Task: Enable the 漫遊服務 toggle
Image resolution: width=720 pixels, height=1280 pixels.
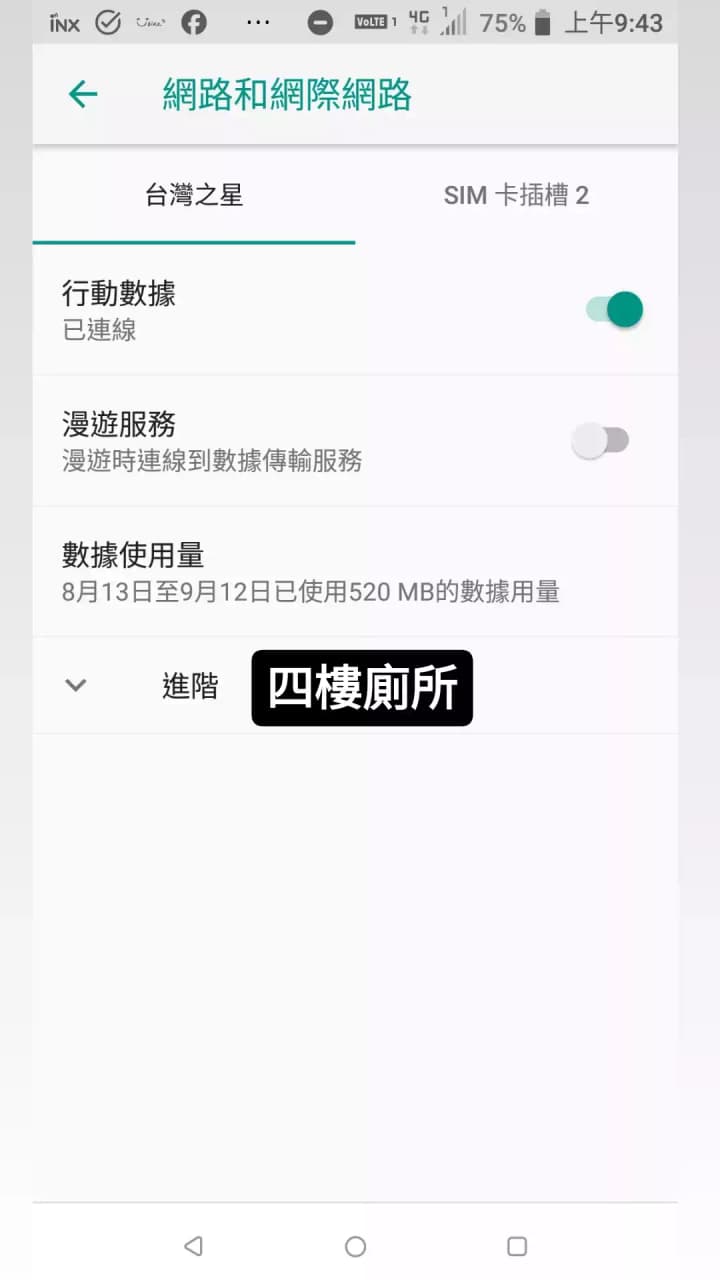Action: pos(600,440)
